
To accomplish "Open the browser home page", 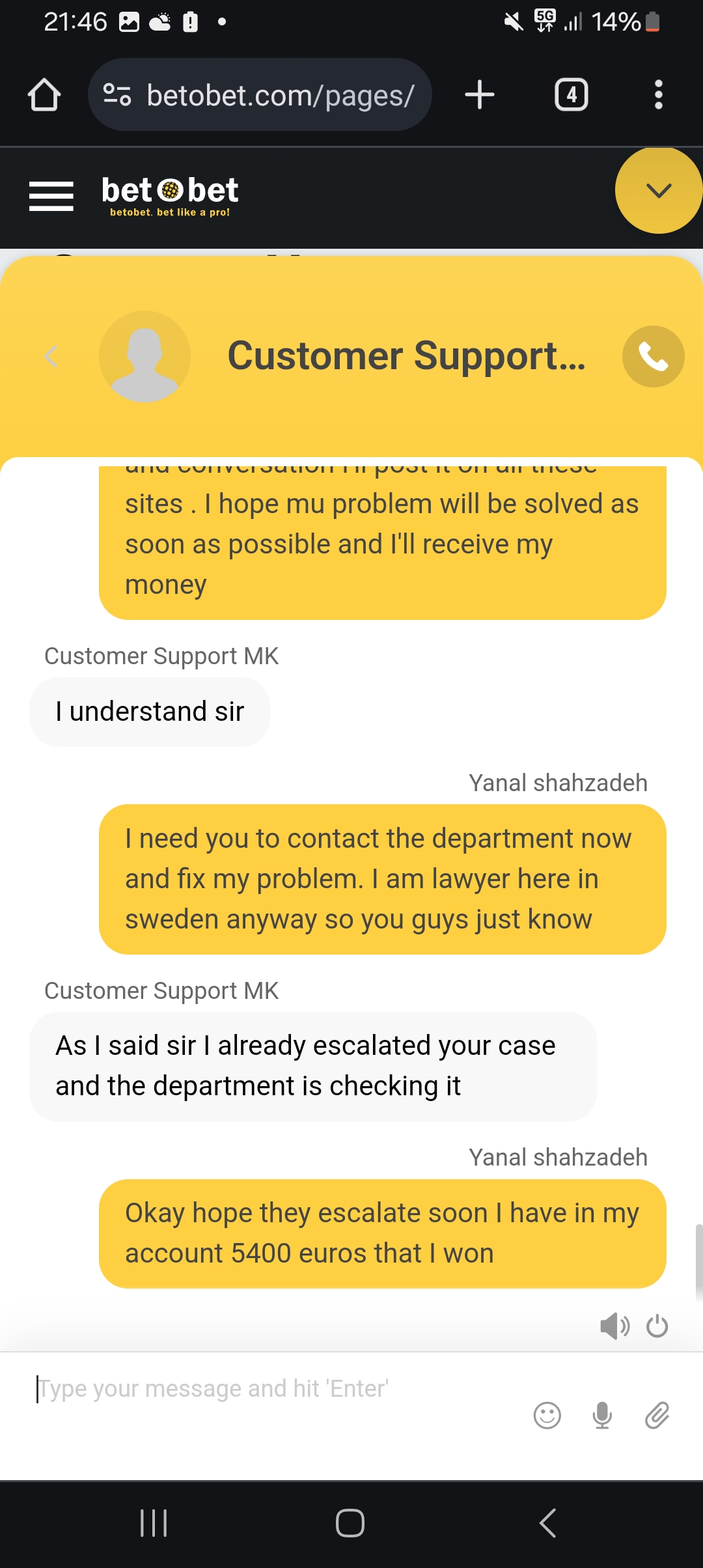I will click(44, 95).
